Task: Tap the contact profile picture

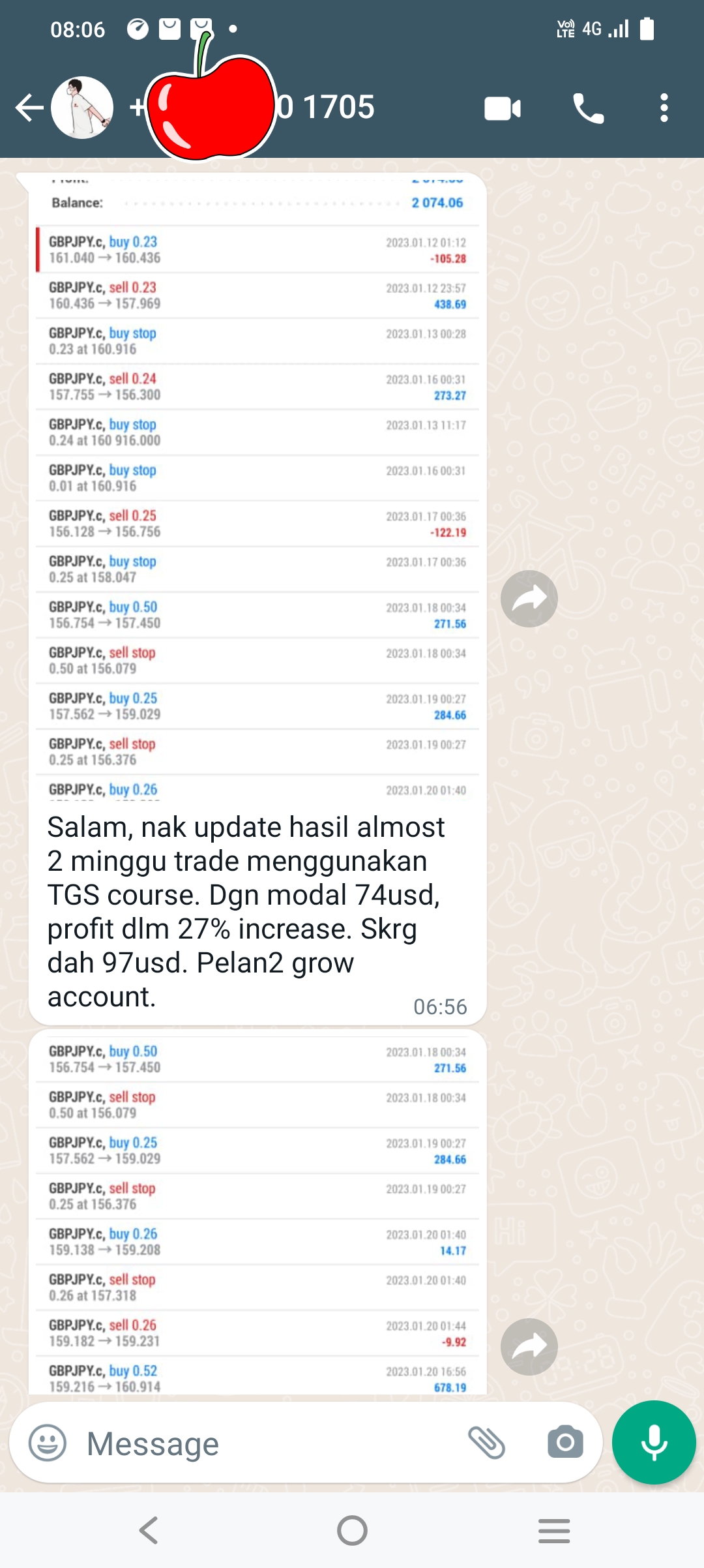Action: click(x=80, y=108)
